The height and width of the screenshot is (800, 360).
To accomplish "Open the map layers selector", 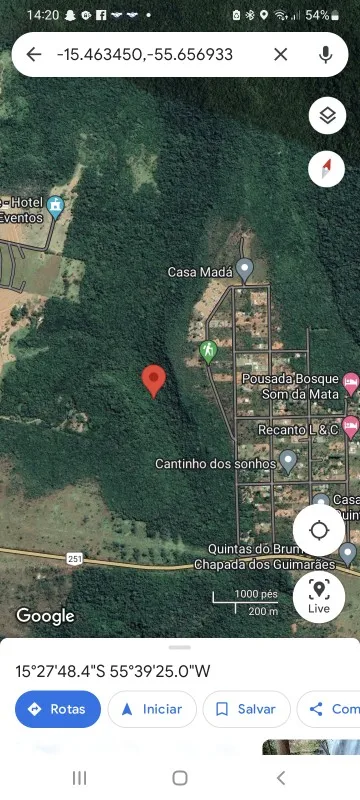I will (327, 116).
